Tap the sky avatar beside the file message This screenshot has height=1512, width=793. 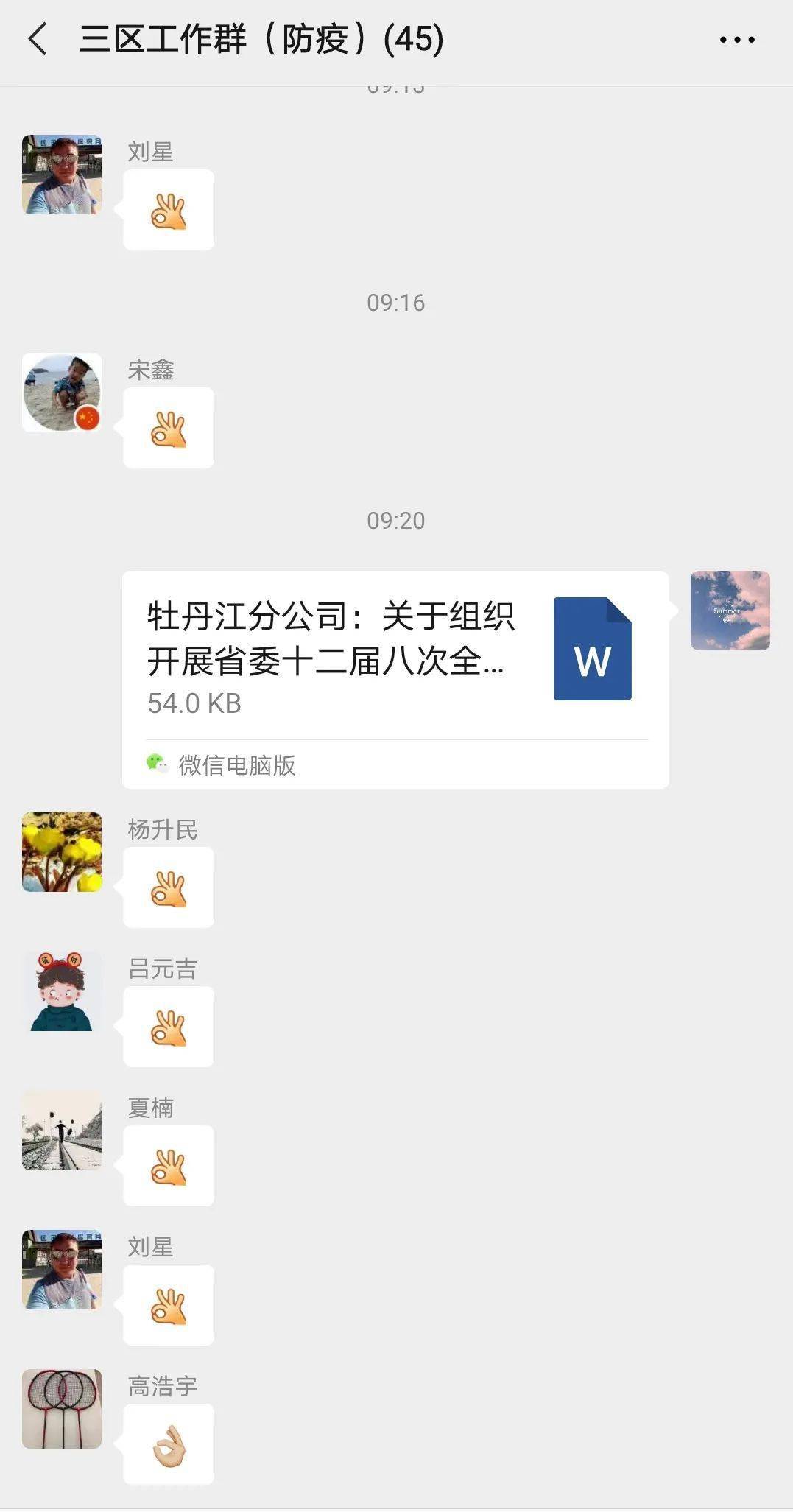pos(730,611)
